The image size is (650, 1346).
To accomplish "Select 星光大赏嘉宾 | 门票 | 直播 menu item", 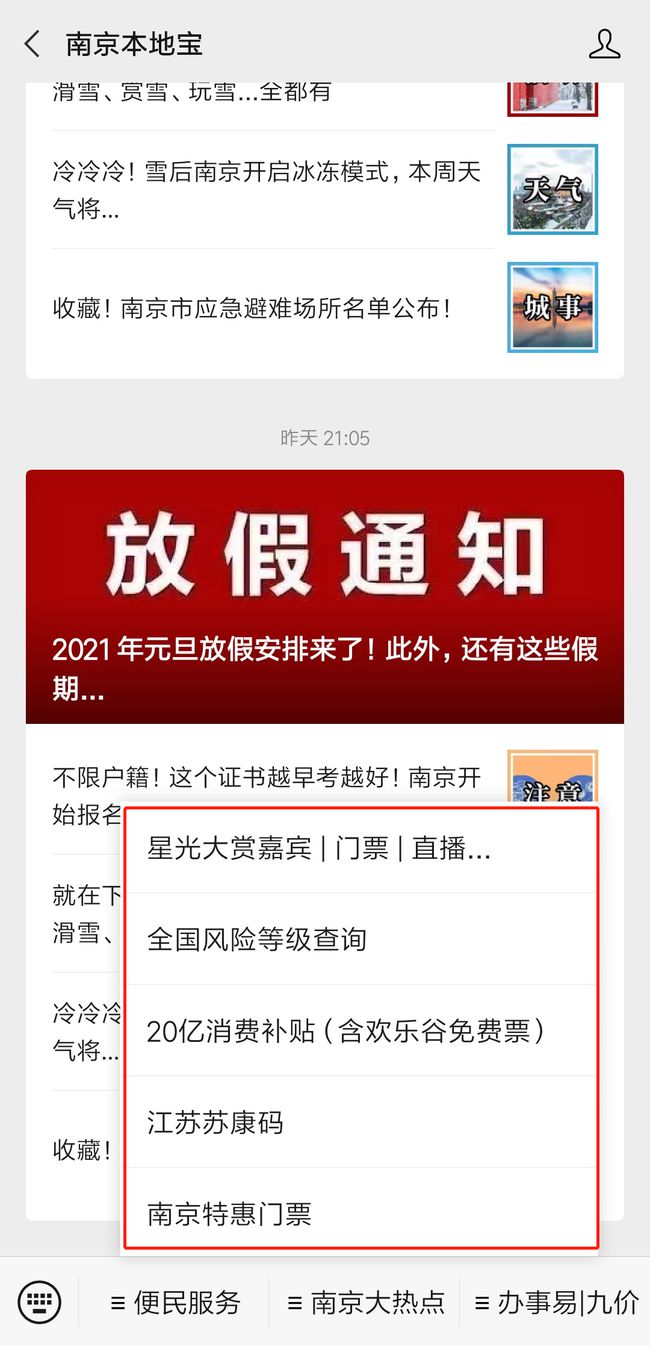I will click(x=360, y=850).
